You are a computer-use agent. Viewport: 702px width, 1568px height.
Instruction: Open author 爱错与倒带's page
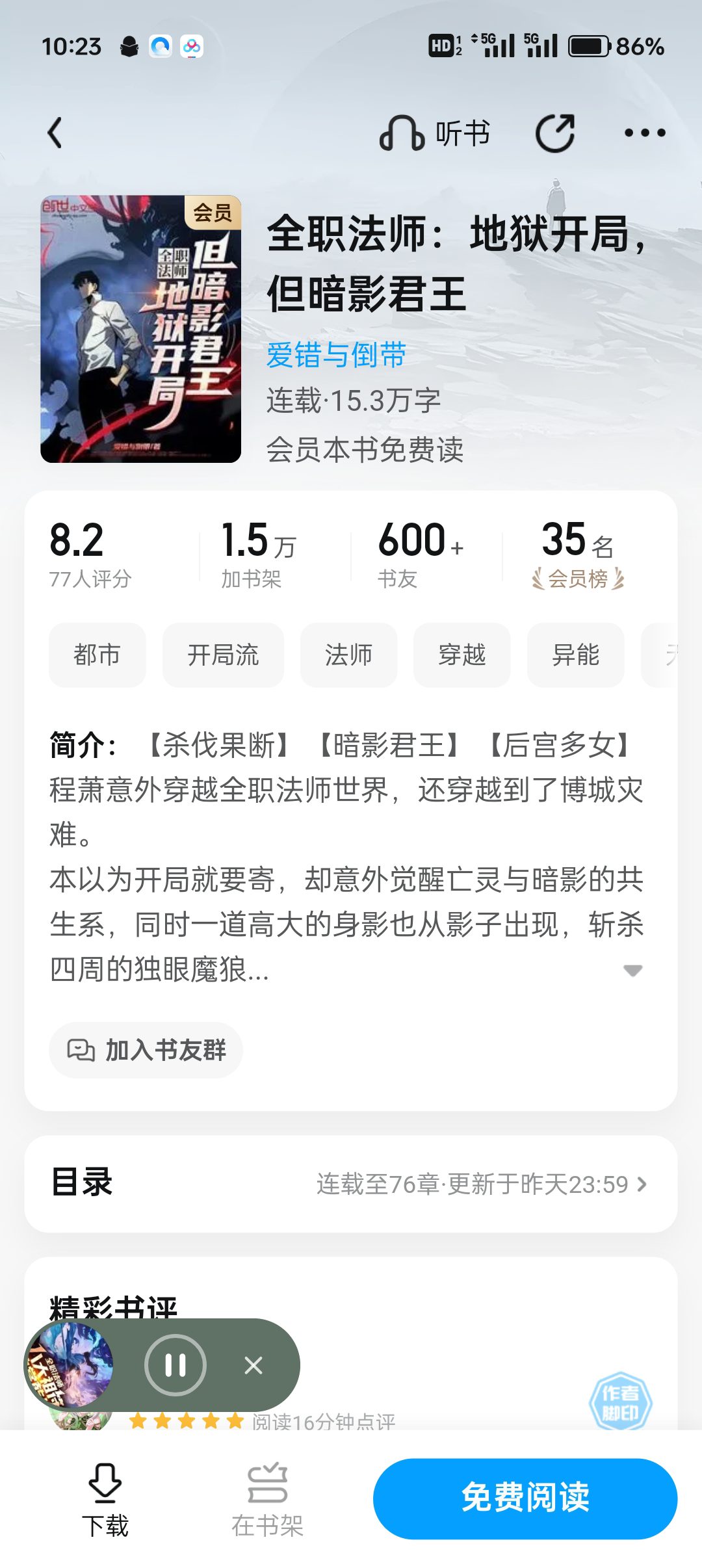click(336, 355)
